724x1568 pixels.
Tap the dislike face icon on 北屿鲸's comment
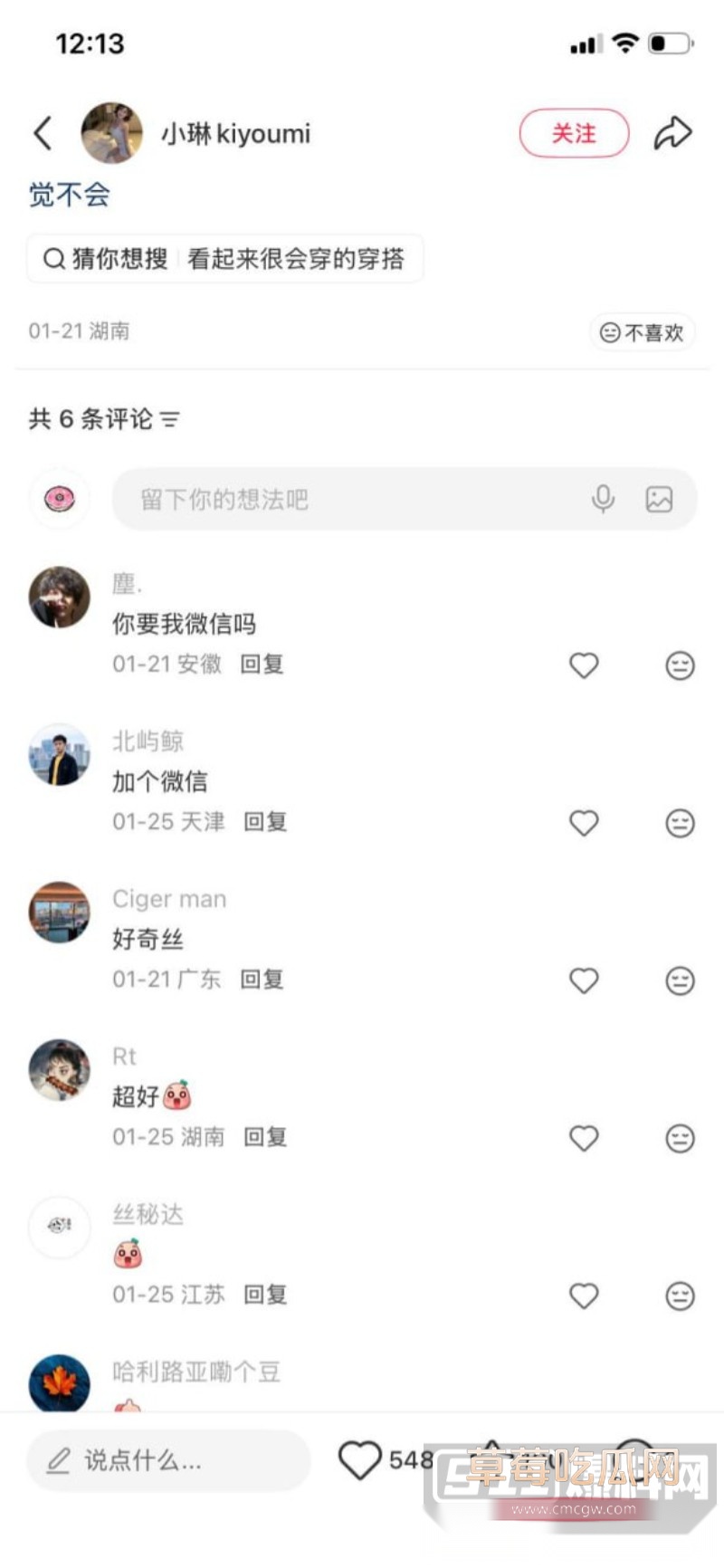(679, 822)
